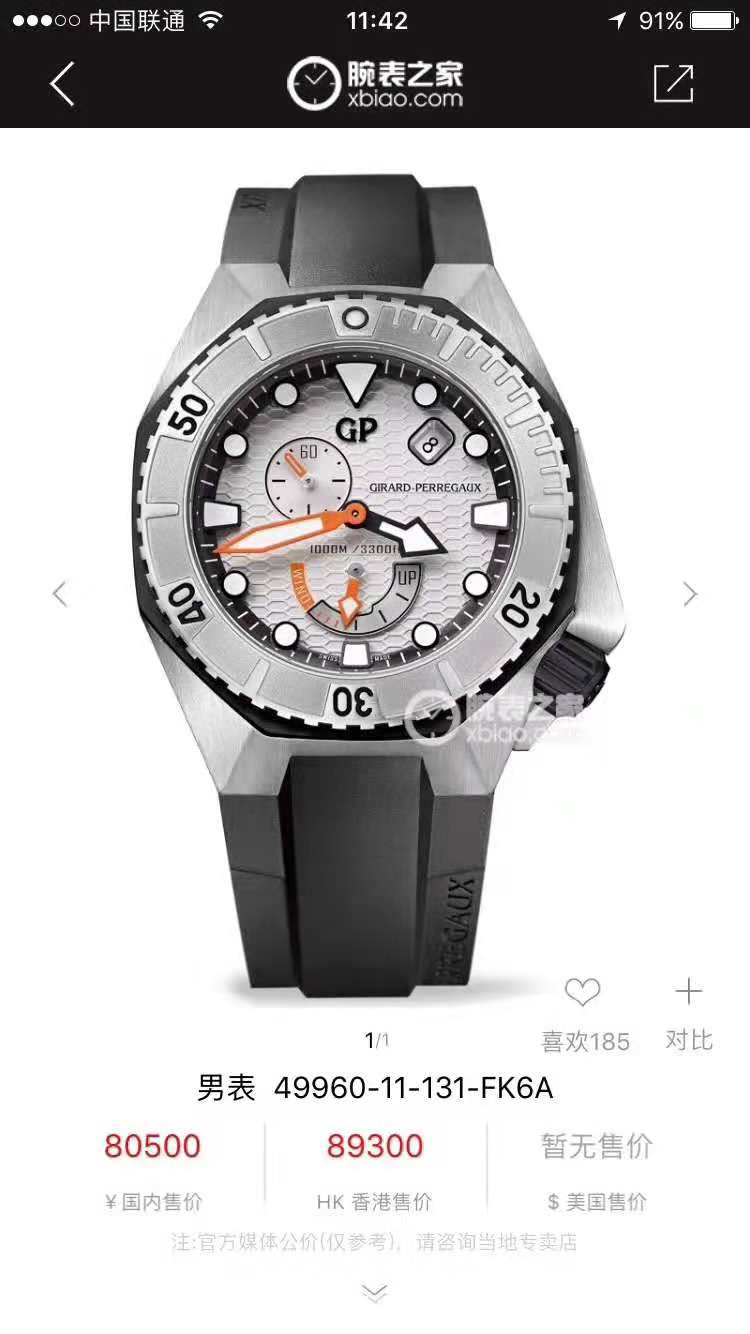Show the next watch image
Viewport: 750px width, 1334px height.
click(x=690, y=594)
